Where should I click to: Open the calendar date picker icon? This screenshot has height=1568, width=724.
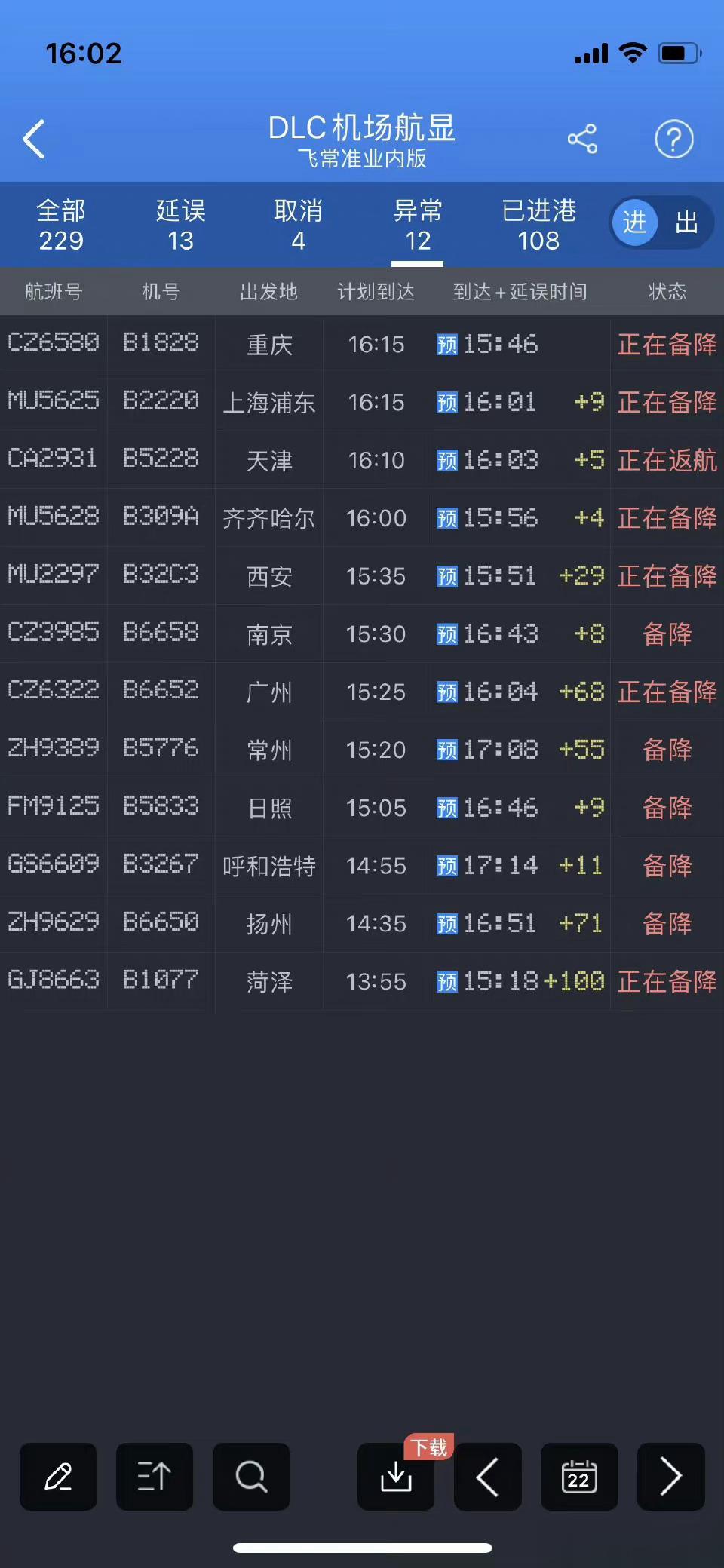pos(579,1476)
